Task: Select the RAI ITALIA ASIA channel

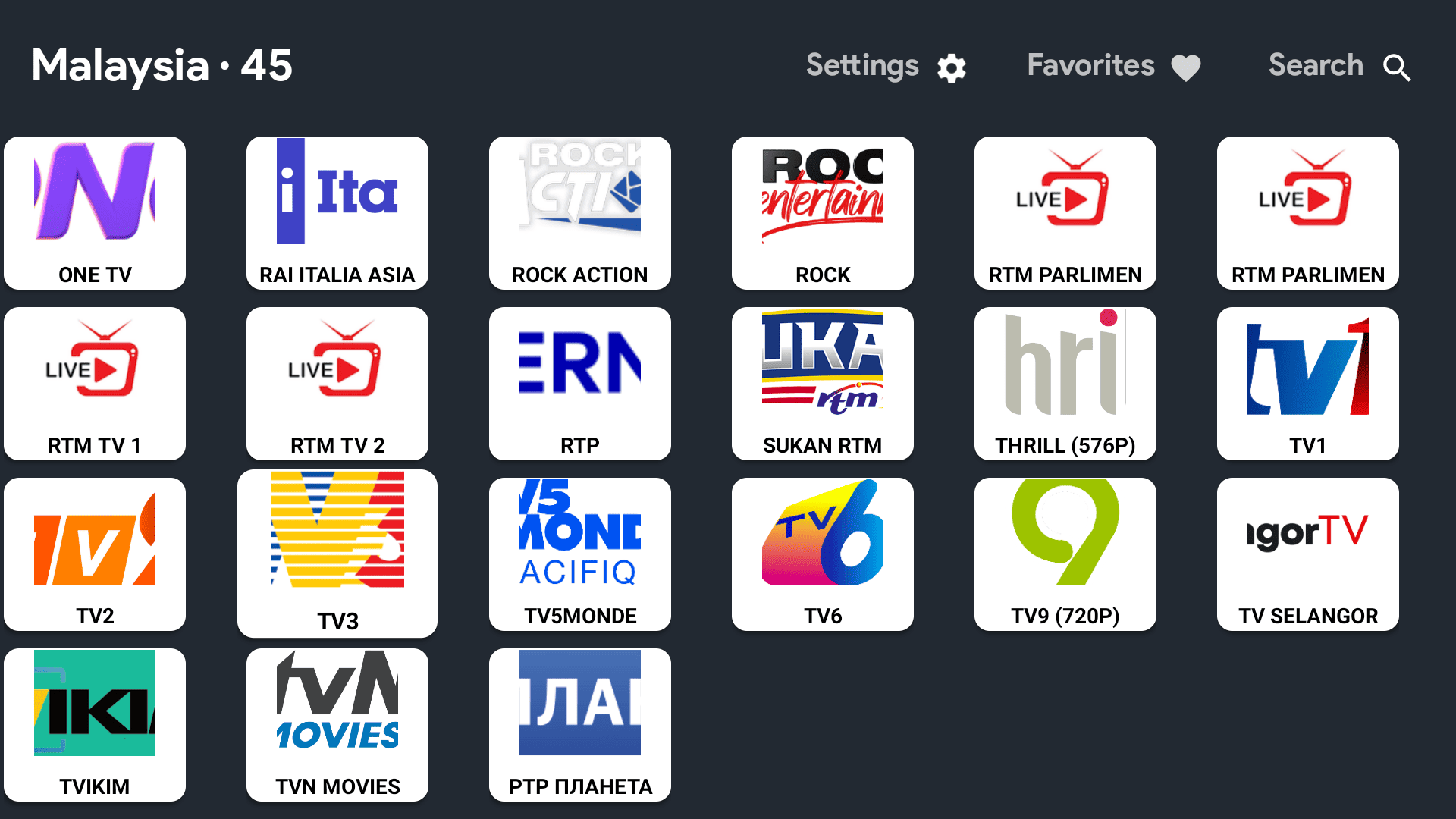Action: click(x=337, y=212)
